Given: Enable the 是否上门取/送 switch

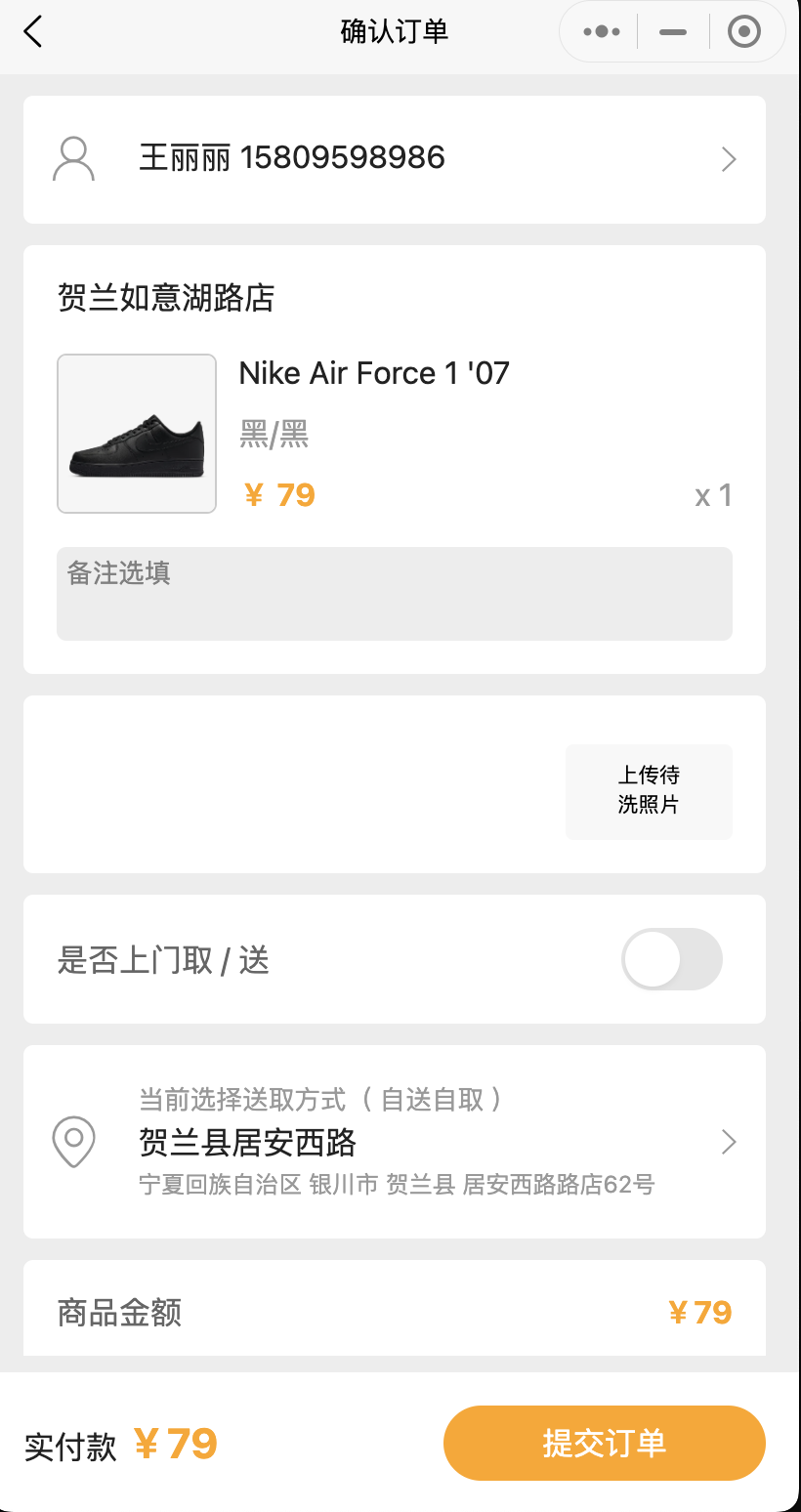Looking at the screenshot, I should click(671, 959).
